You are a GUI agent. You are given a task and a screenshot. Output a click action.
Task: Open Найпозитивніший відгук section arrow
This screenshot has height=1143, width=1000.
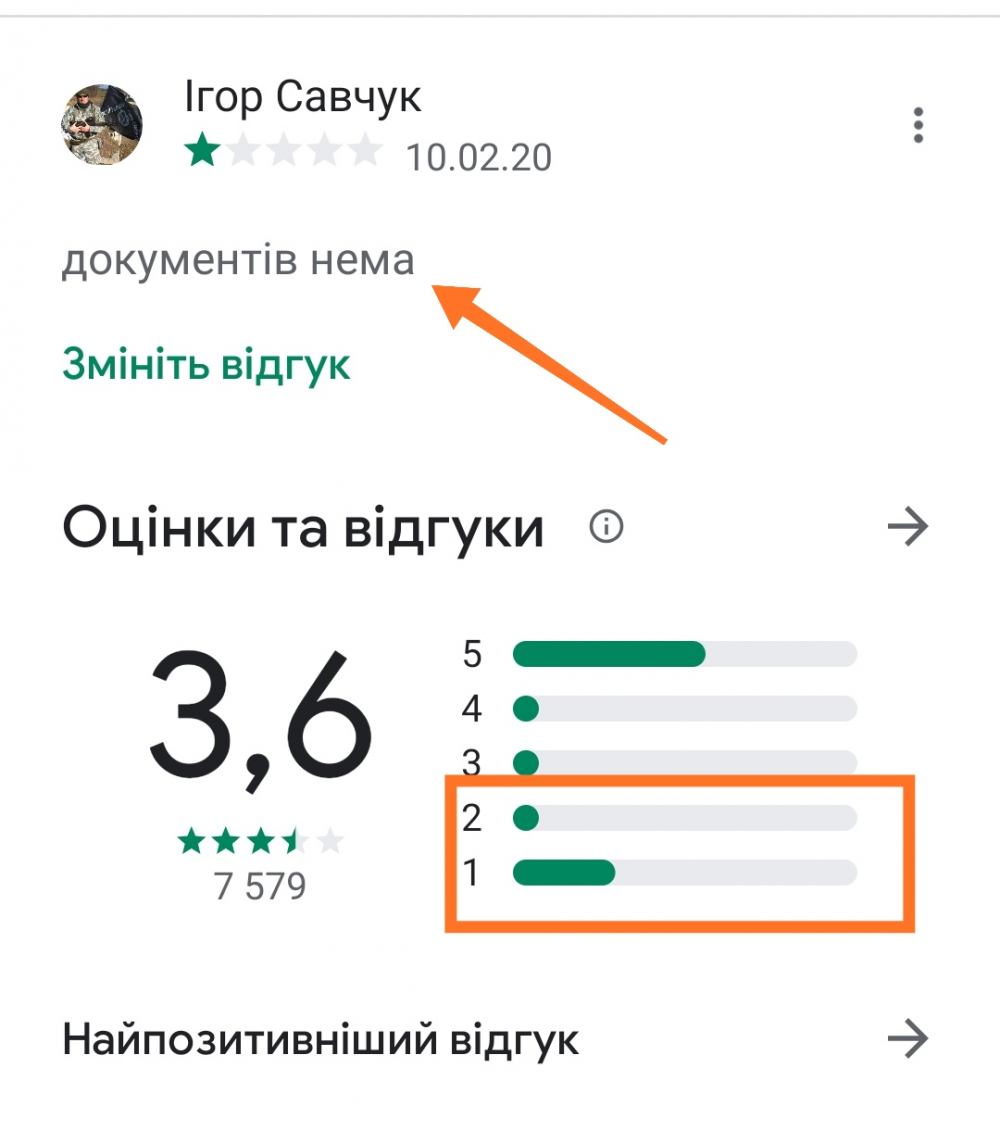coord(908,1039)
